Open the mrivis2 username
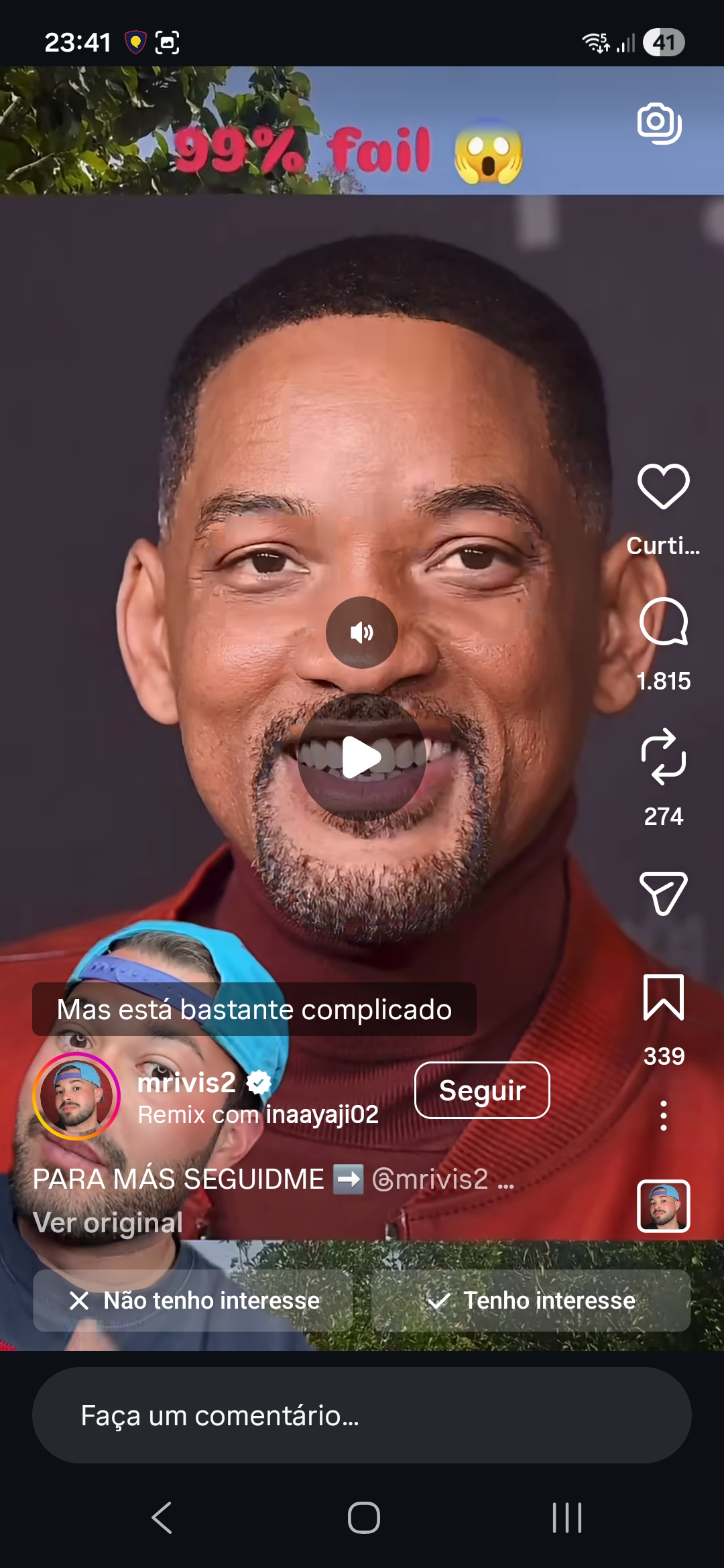The height and width of the screenshot is (1568, 724). coord(186,1083)
